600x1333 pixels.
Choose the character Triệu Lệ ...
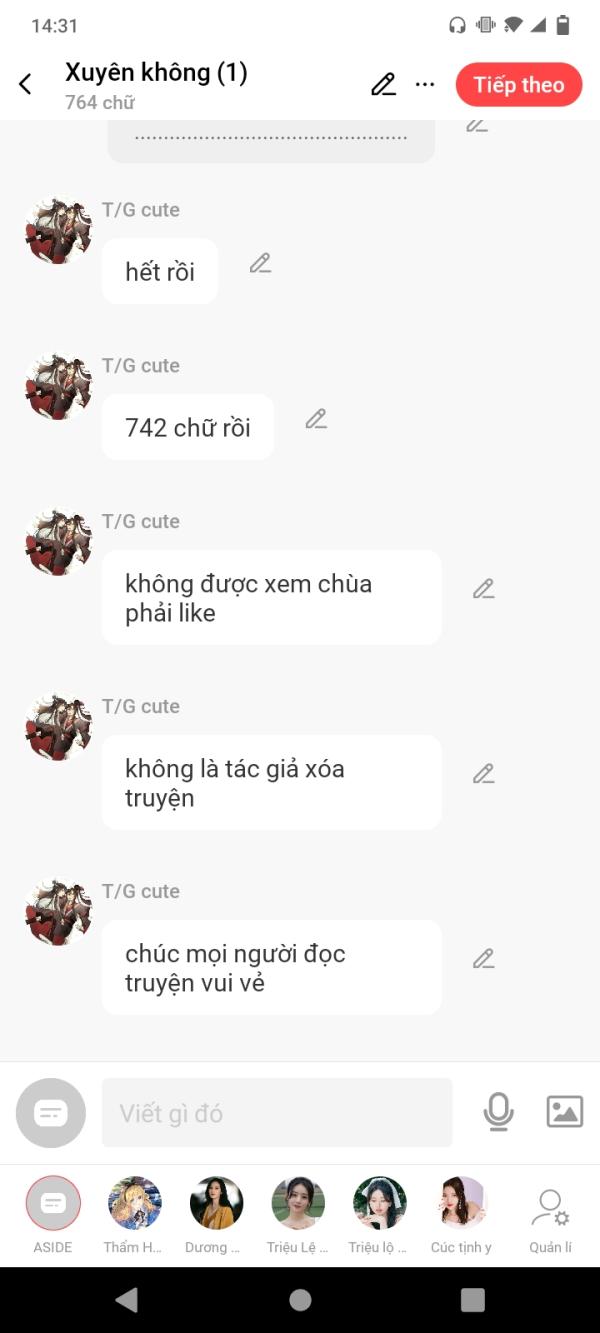(298, 1203)
